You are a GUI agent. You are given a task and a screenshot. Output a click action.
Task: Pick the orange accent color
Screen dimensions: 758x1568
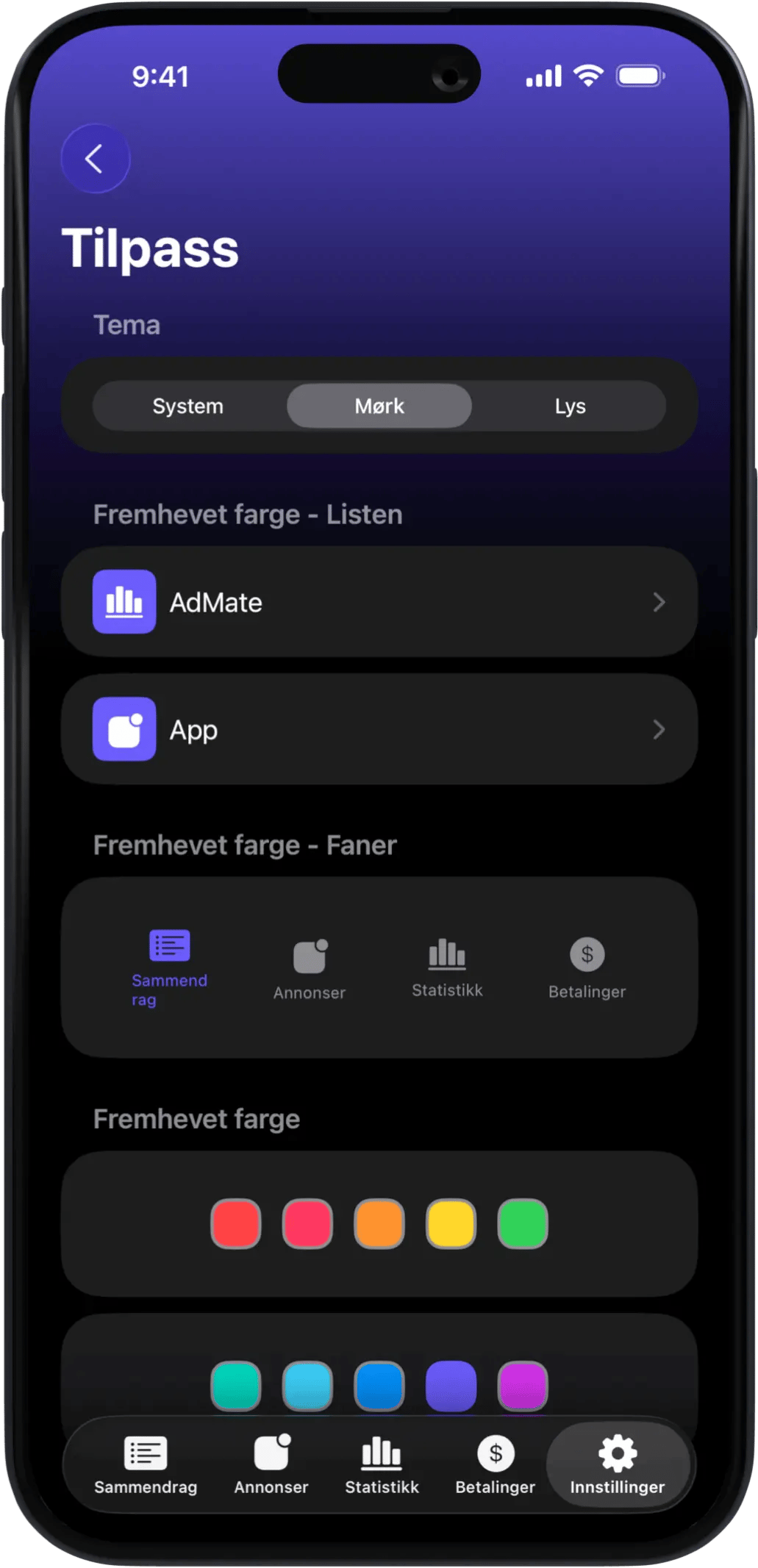tap(379, 1224)
